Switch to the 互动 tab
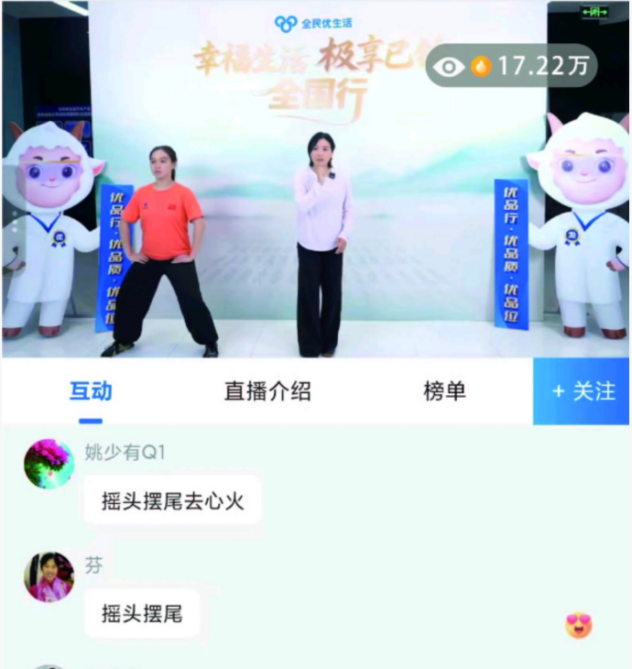The height and width of the screenshot is (669, 632). tap(90, 391)
